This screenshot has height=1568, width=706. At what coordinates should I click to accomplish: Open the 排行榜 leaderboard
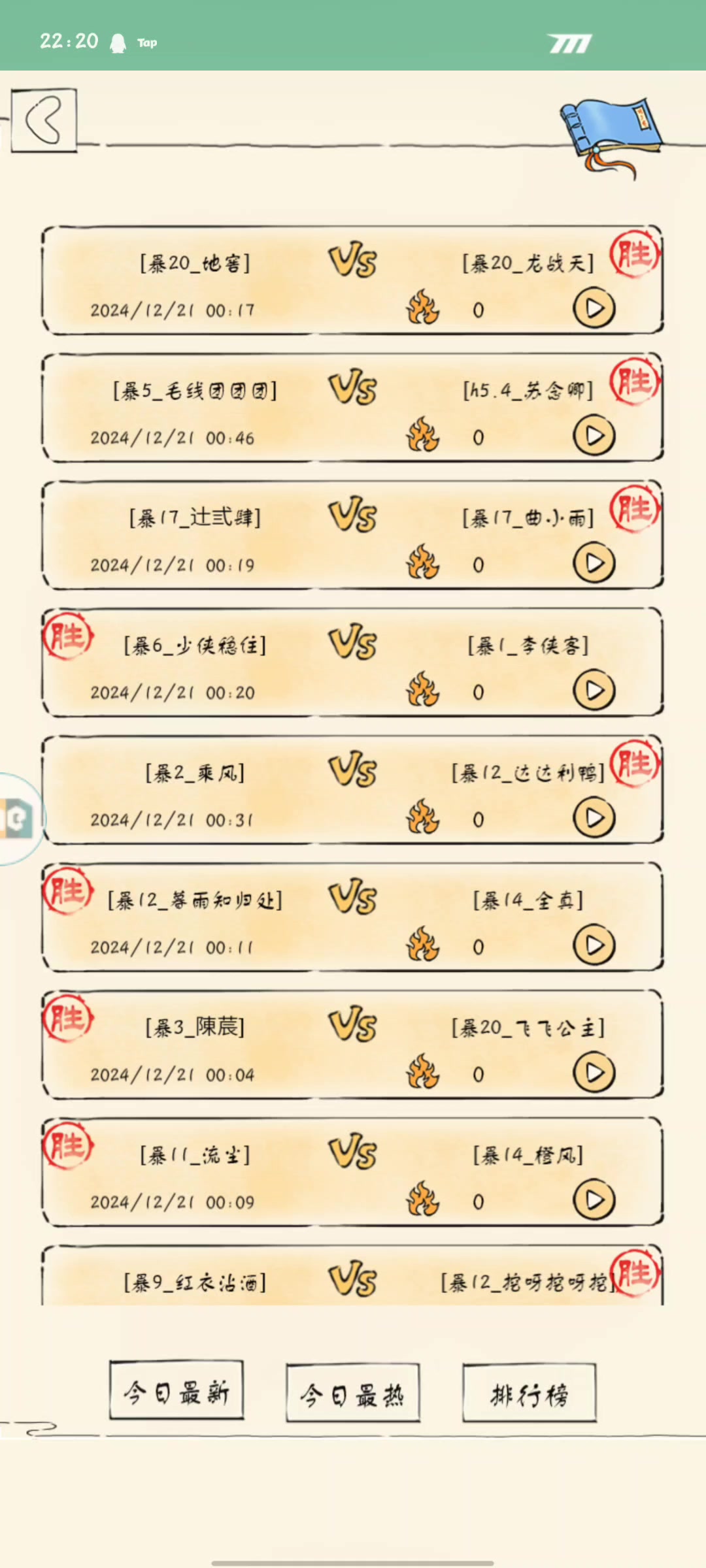pos(529,1395)
